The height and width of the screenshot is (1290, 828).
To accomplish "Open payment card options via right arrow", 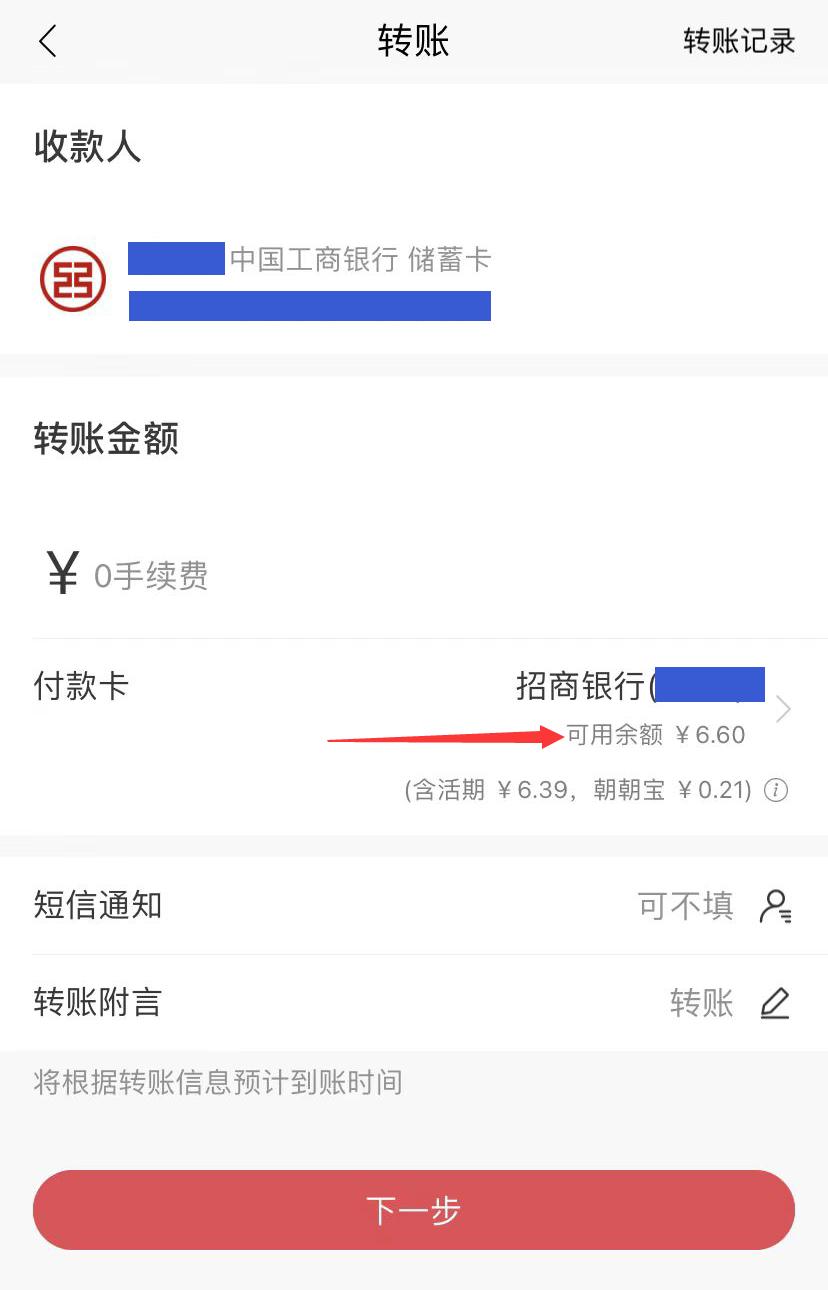I will (784, 709).
